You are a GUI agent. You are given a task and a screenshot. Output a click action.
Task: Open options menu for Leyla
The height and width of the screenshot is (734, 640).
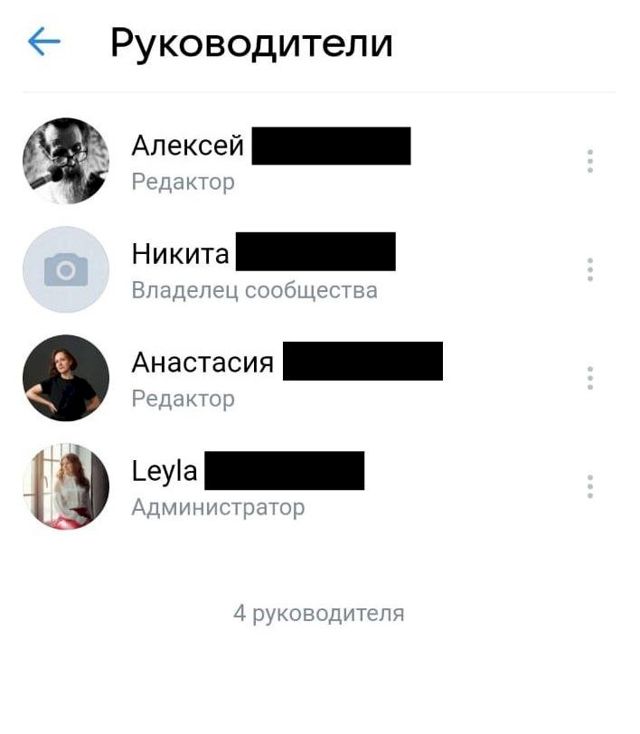tap(590, 486)
